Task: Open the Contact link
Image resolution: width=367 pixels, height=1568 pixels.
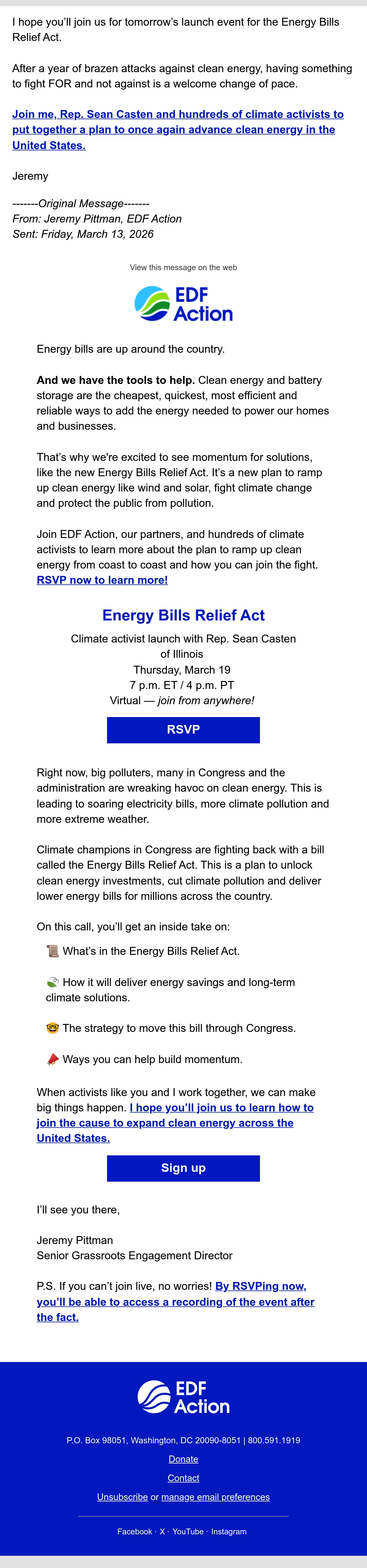Action: coord(183,1478)
